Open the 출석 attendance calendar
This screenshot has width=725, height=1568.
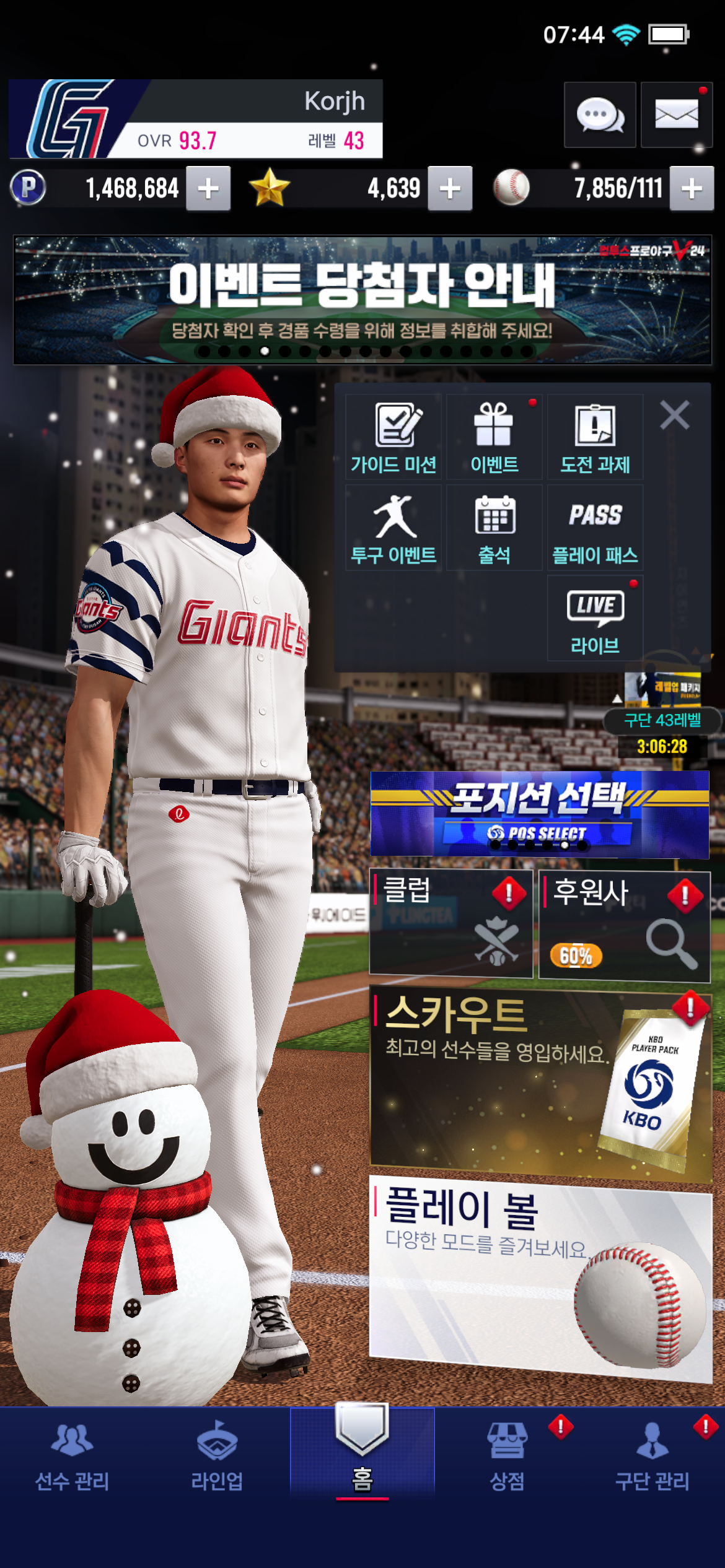[x=494, y=528]
